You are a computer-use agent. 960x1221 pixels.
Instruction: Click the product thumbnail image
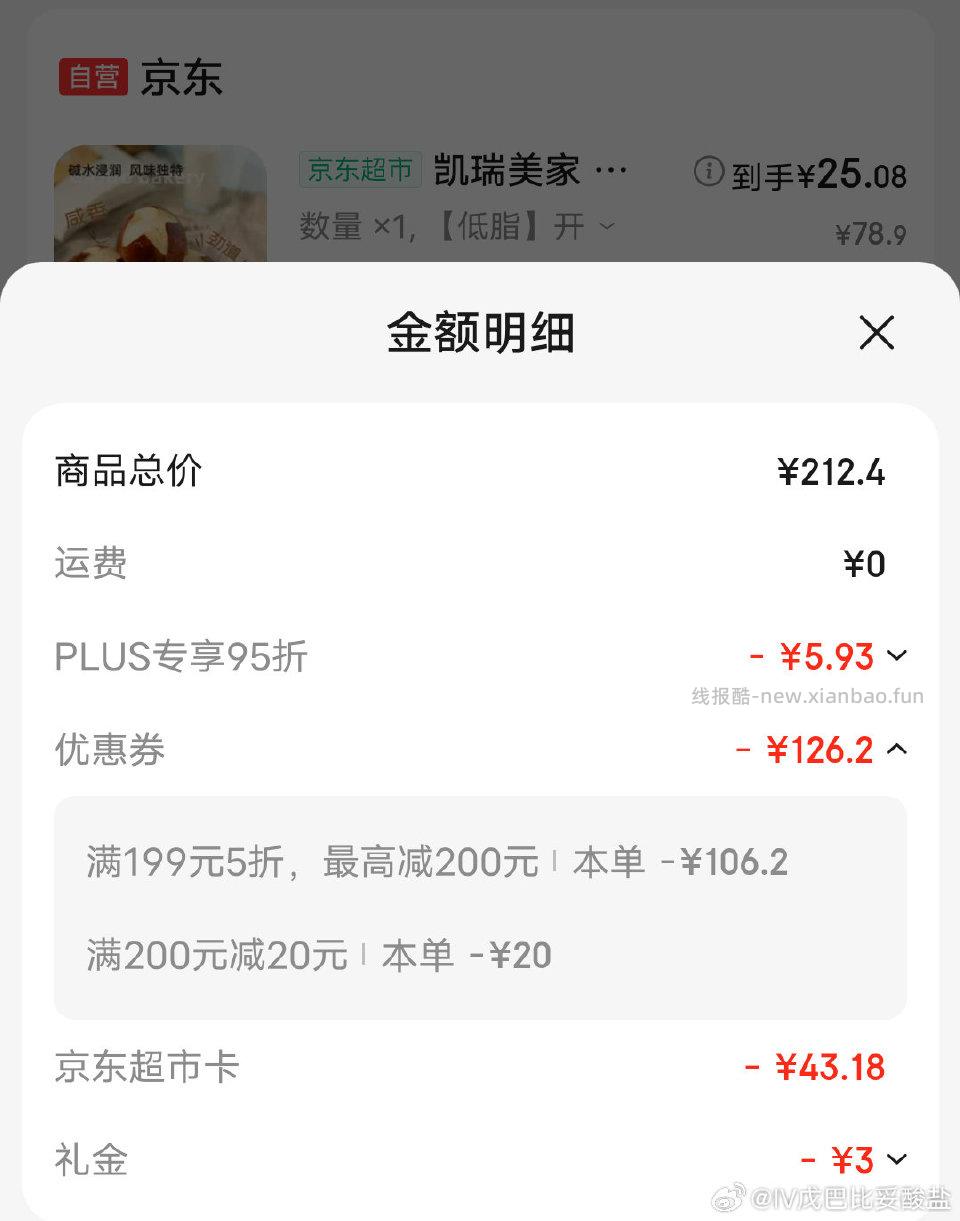[x=160, y=200]
